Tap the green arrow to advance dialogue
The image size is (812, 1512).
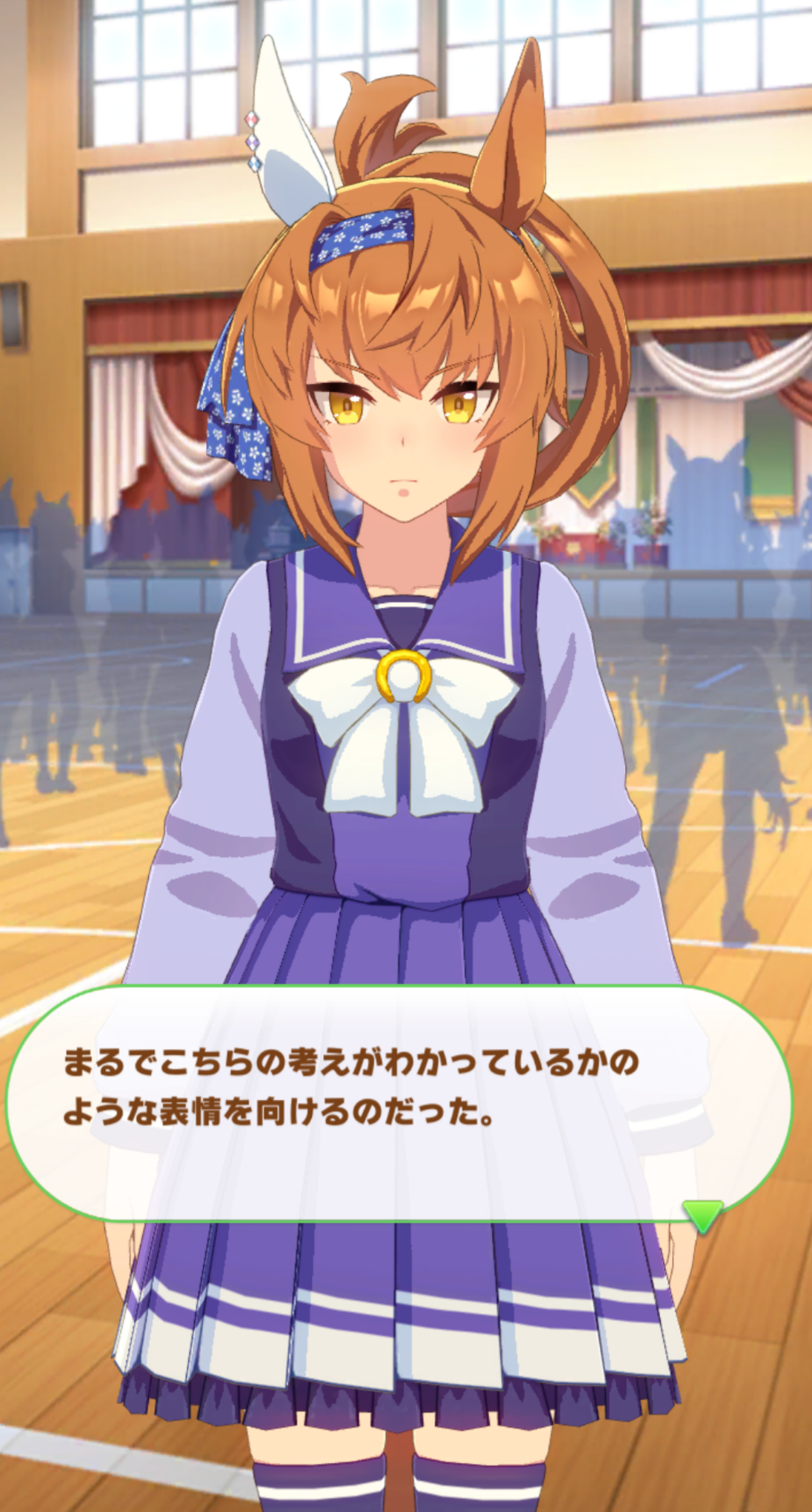pyautogui.click(x=701, y=1213)
